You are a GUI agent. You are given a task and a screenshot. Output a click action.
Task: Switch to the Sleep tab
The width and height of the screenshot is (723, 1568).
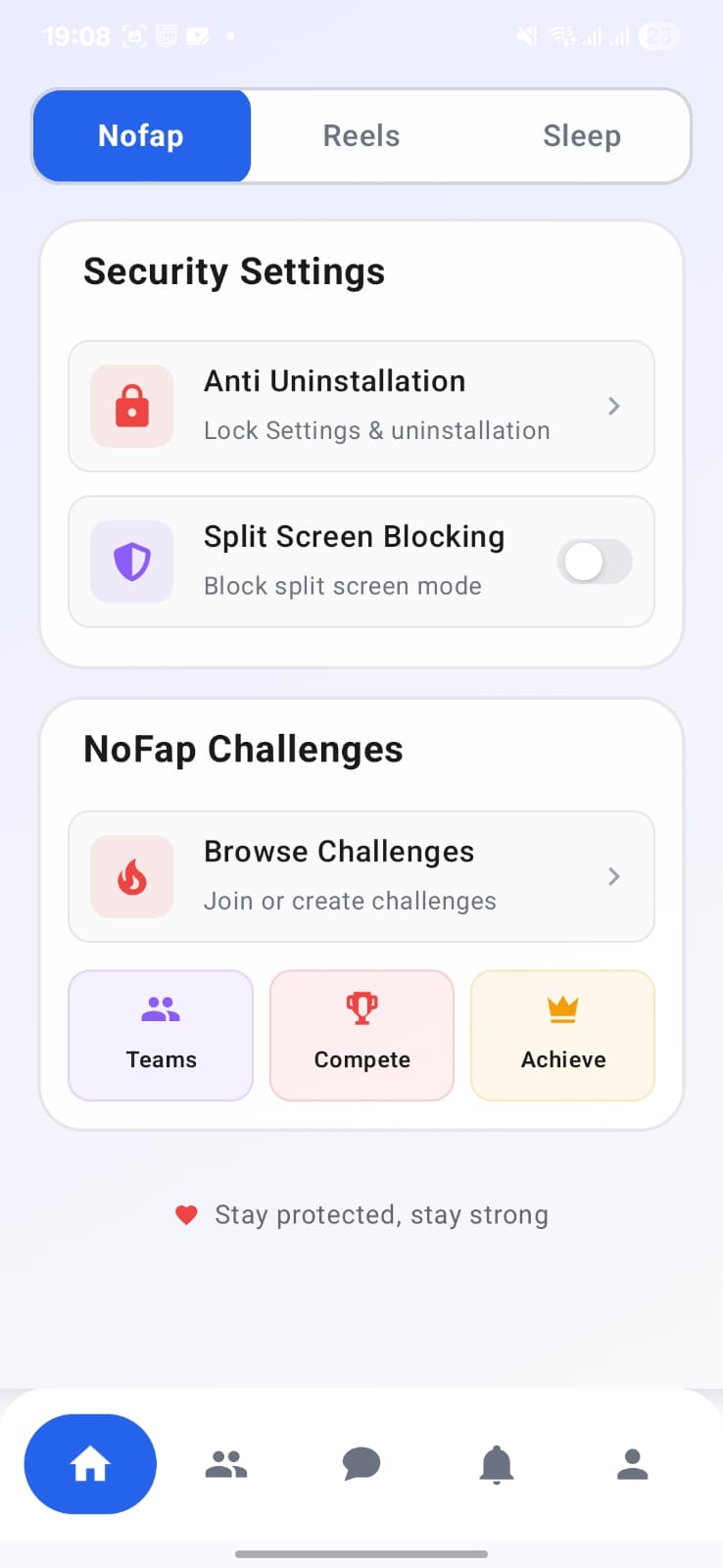pyautogui.click(x=581, y=135)
